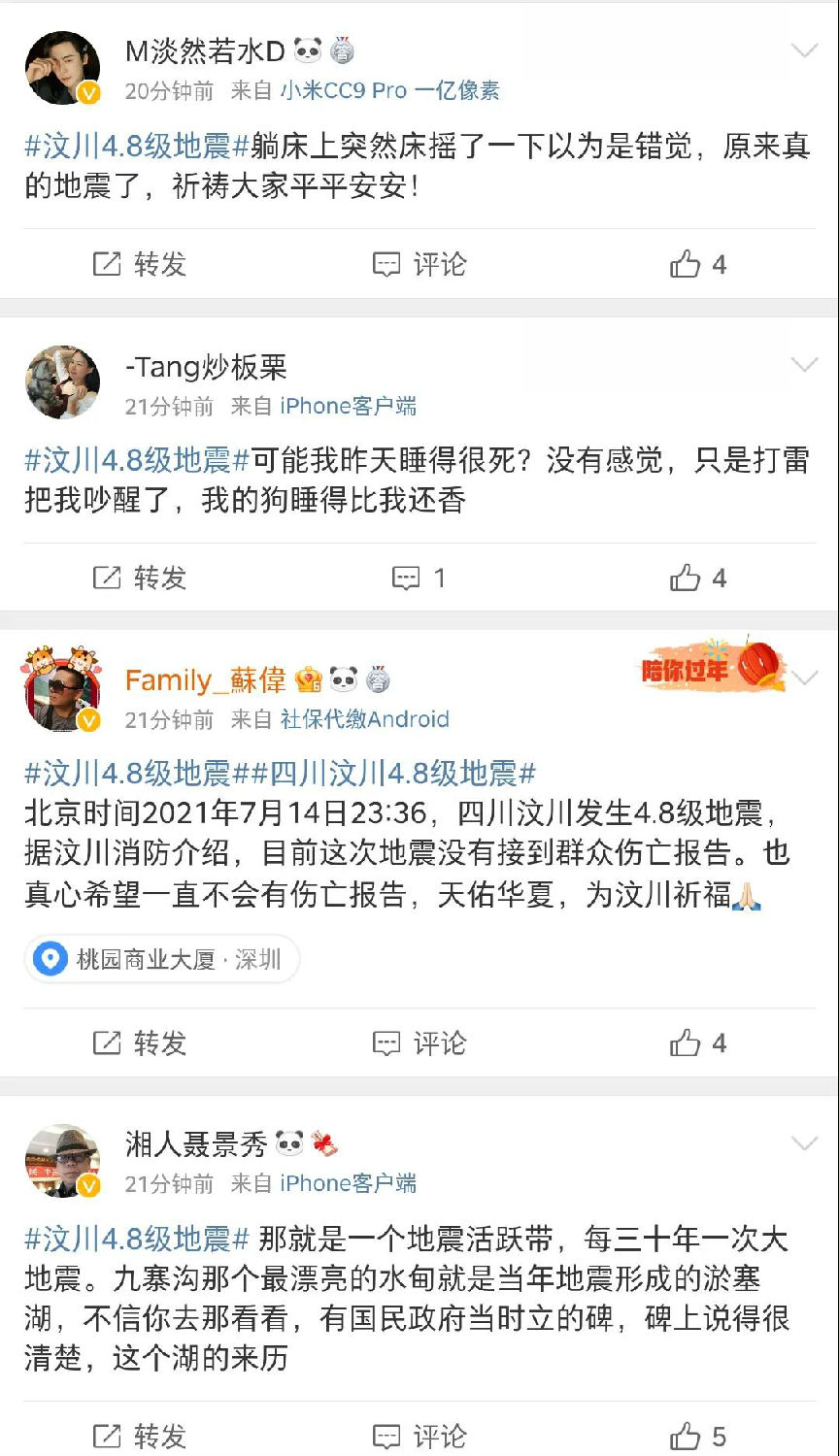Tap the 社保代缴Android source link

tap(364, 719)
